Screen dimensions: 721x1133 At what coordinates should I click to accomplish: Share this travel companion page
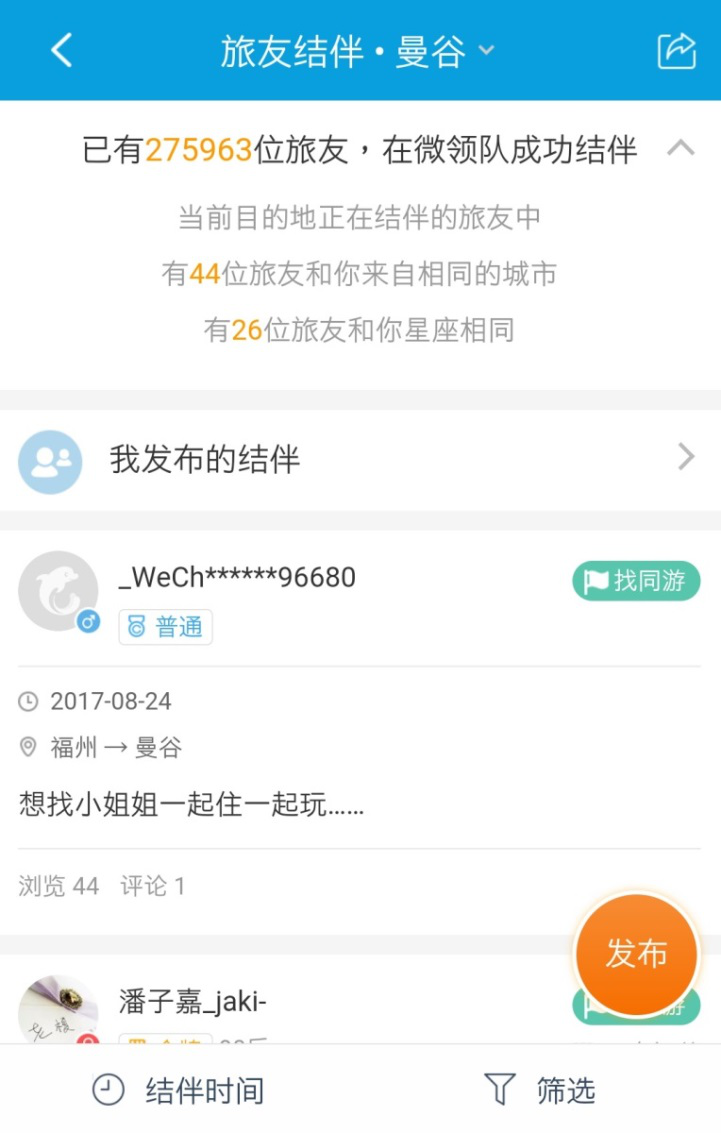coord(676,50)
